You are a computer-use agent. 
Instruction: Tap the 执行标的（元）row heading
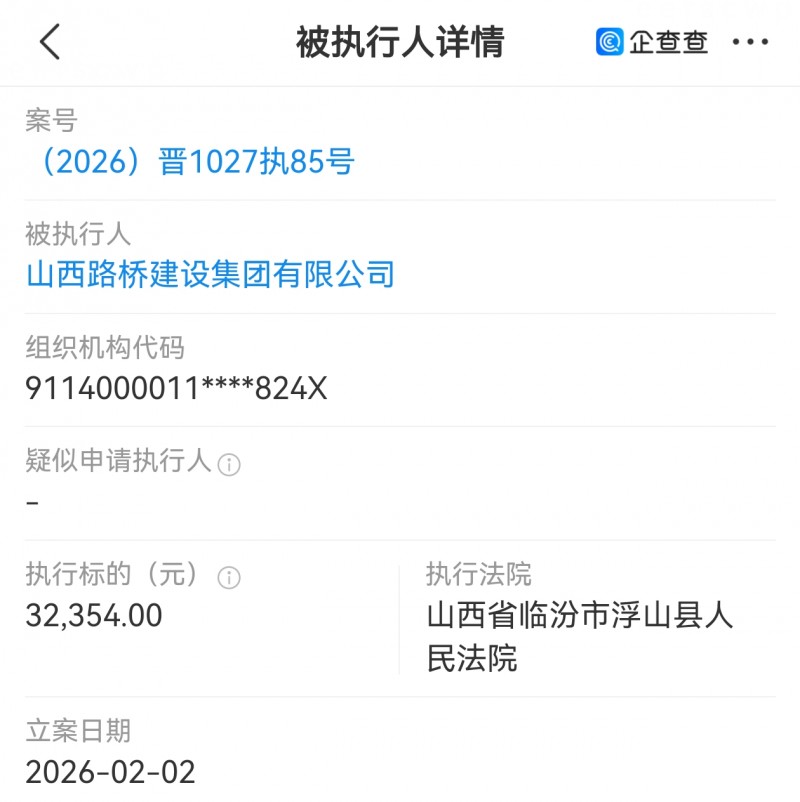coord(115,575)
